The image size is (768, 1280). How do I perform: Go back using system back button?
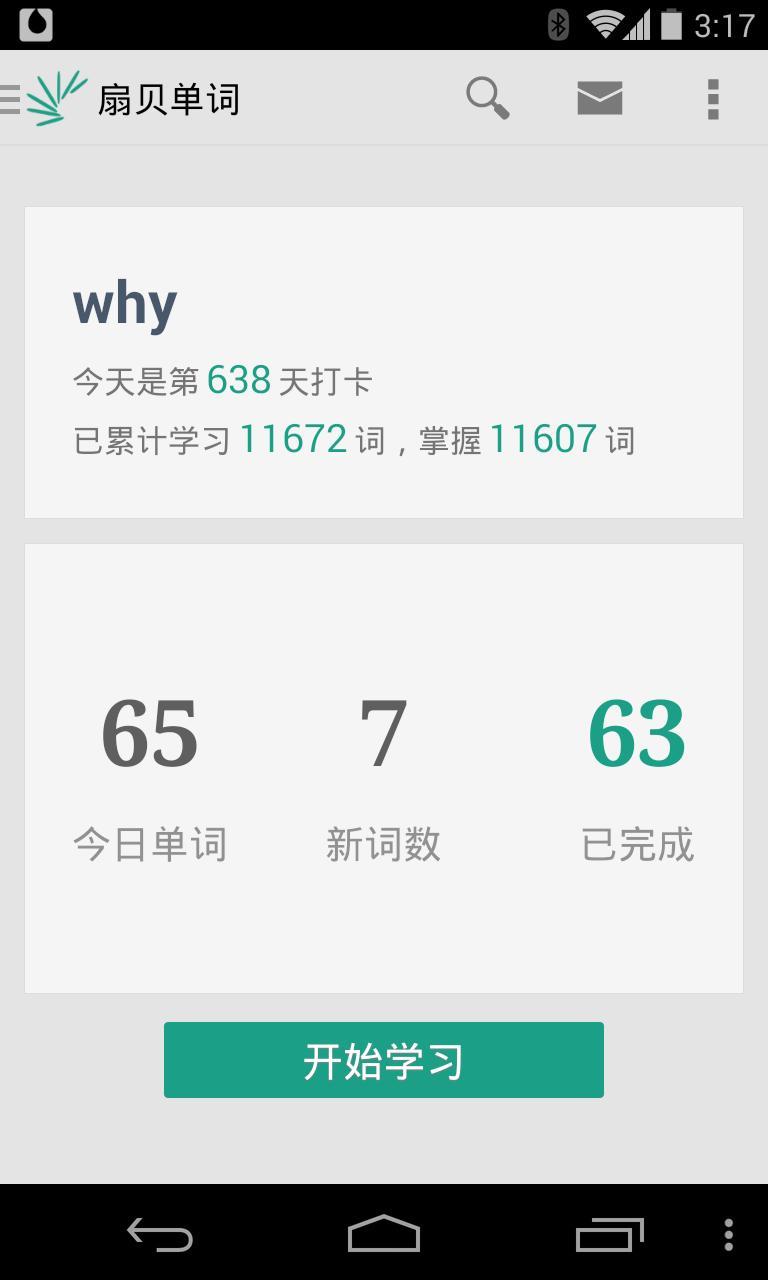[160, 1235]
